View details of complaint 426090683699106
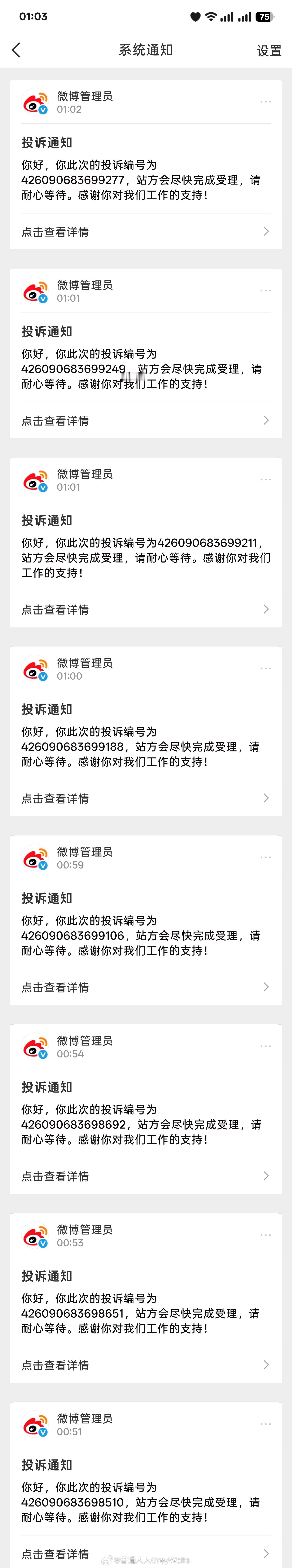292x1568 pixels. [x=146, y=987]
